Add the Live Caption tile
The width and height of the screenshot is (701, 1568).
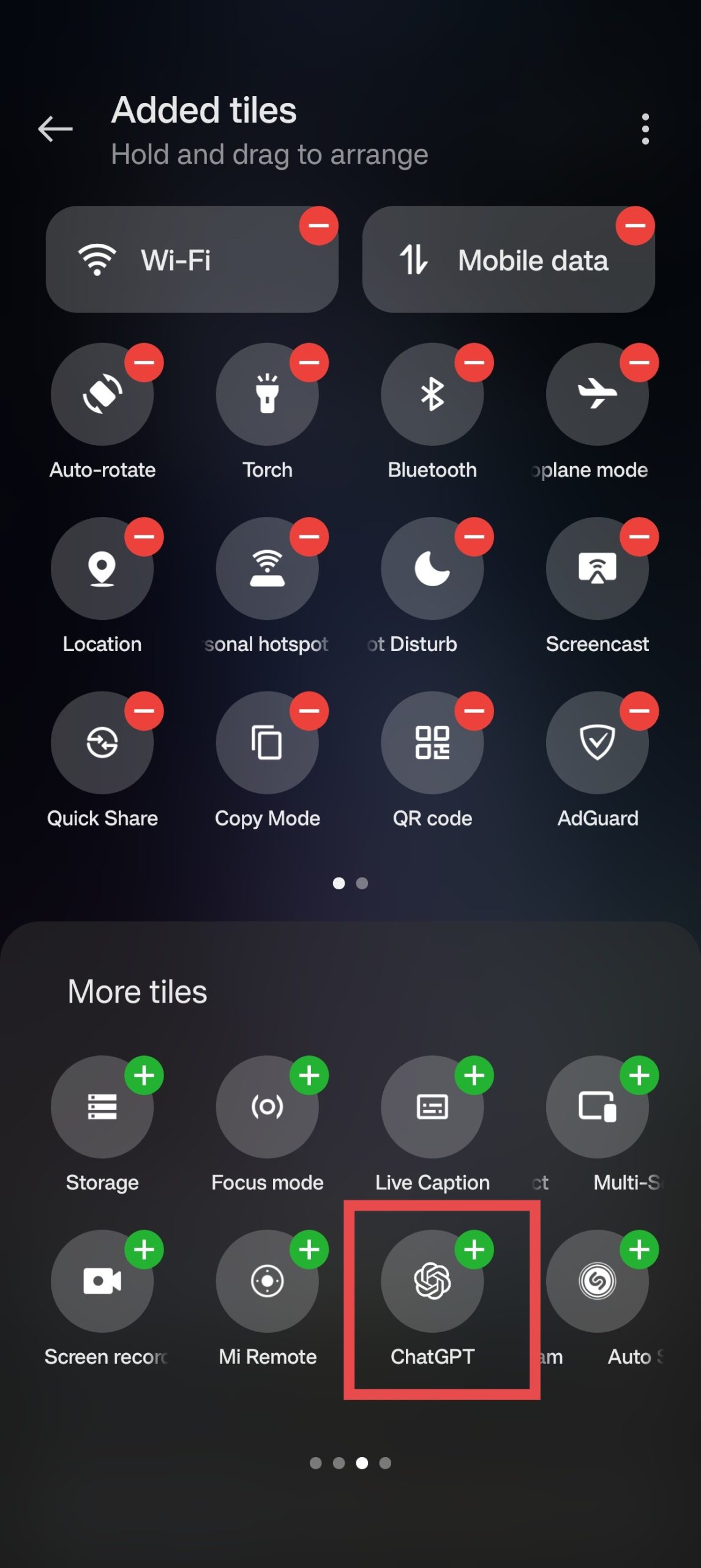tap(474, 1075)
